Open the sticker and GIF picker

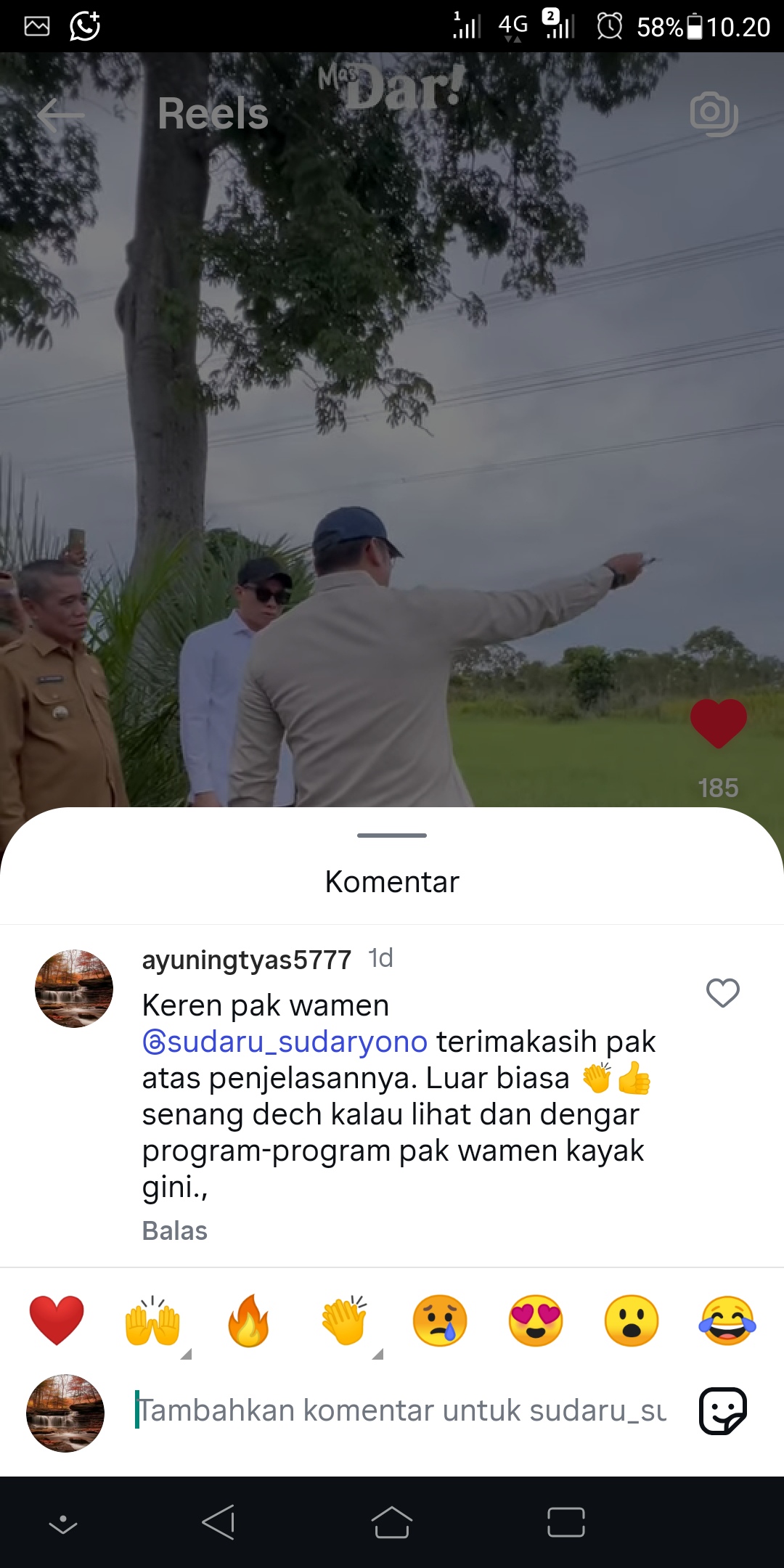pos(723,1410)
